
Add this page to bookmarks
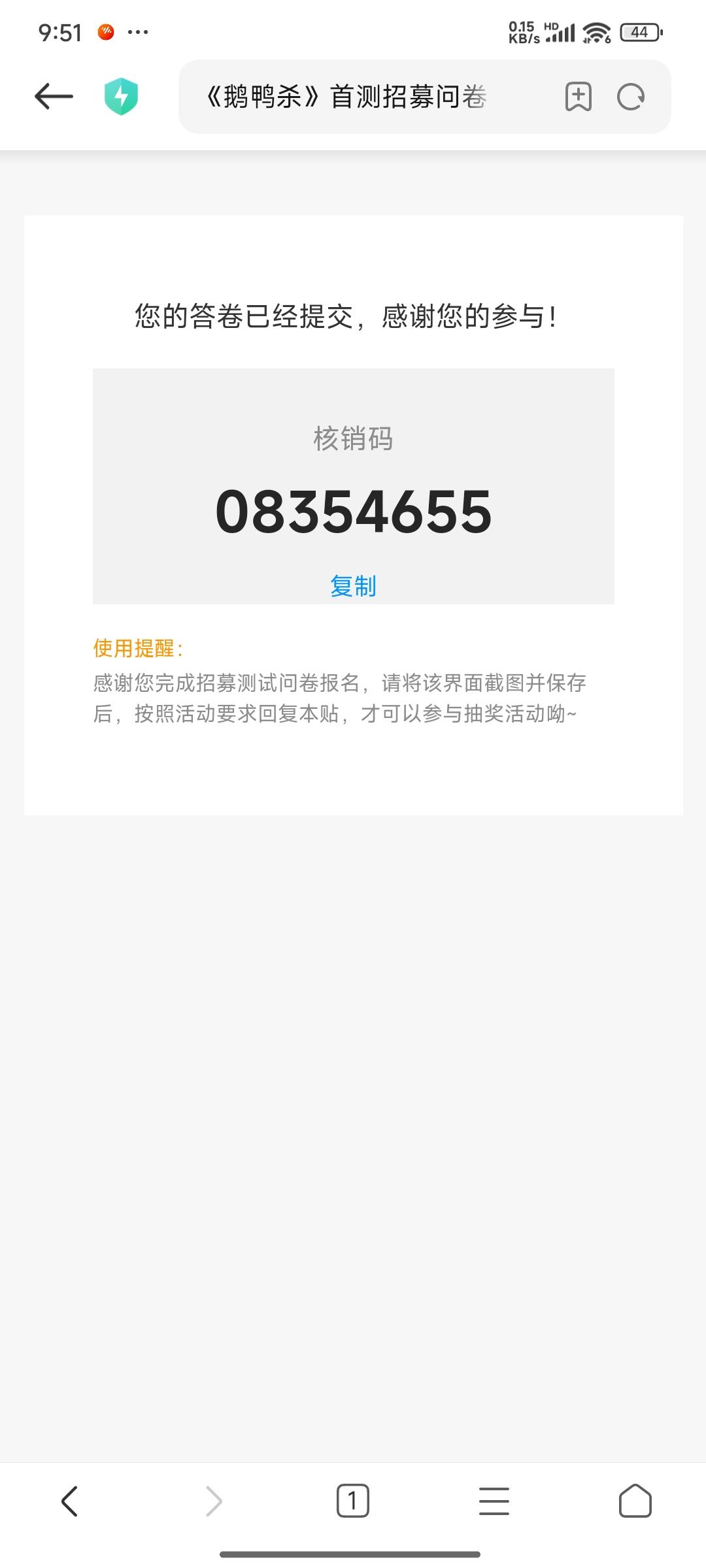(578, 97)
